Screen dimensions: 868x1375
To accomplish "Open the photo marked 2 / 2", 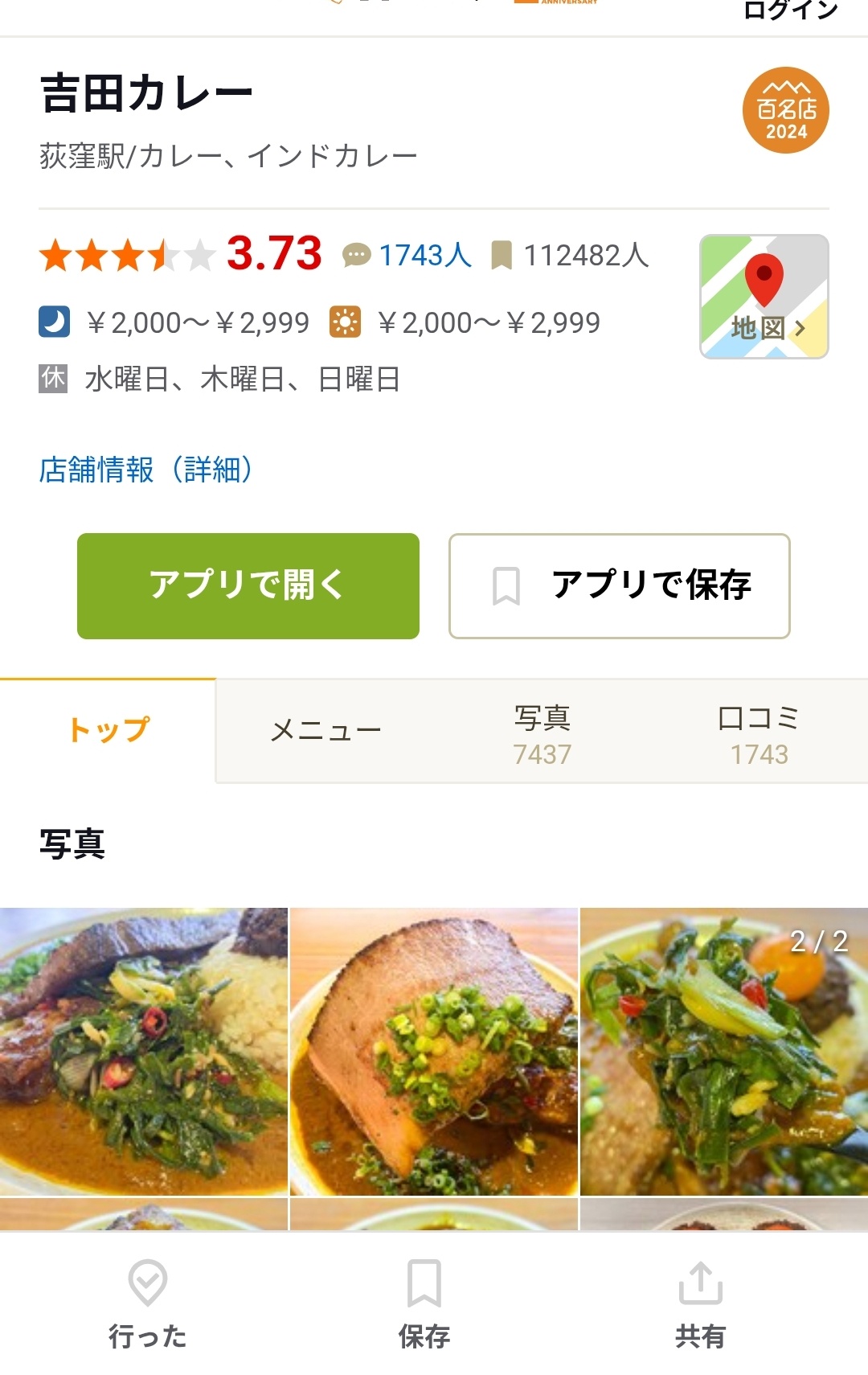I will coord(724,1051).
